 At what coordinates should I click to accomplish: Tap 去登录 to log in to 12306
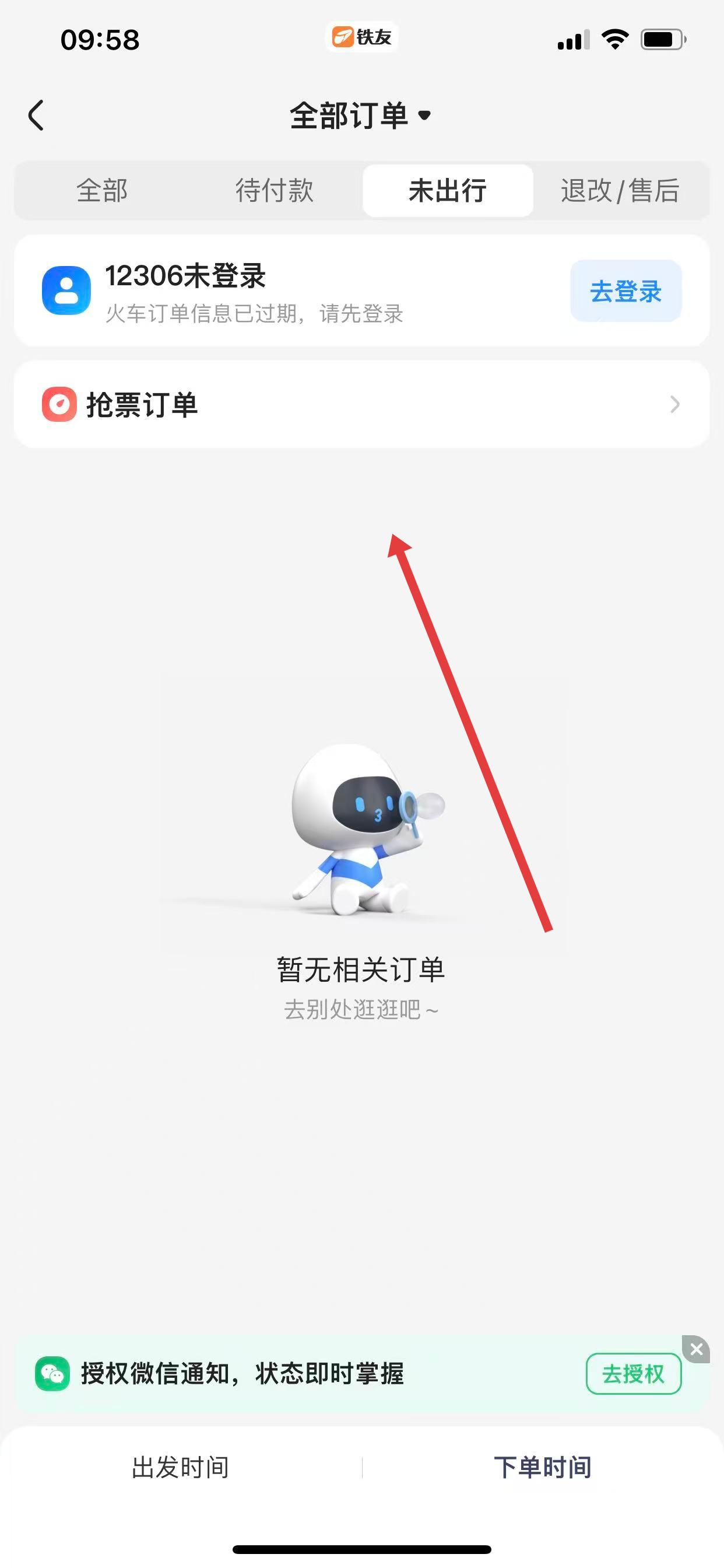tap(625, 291)
